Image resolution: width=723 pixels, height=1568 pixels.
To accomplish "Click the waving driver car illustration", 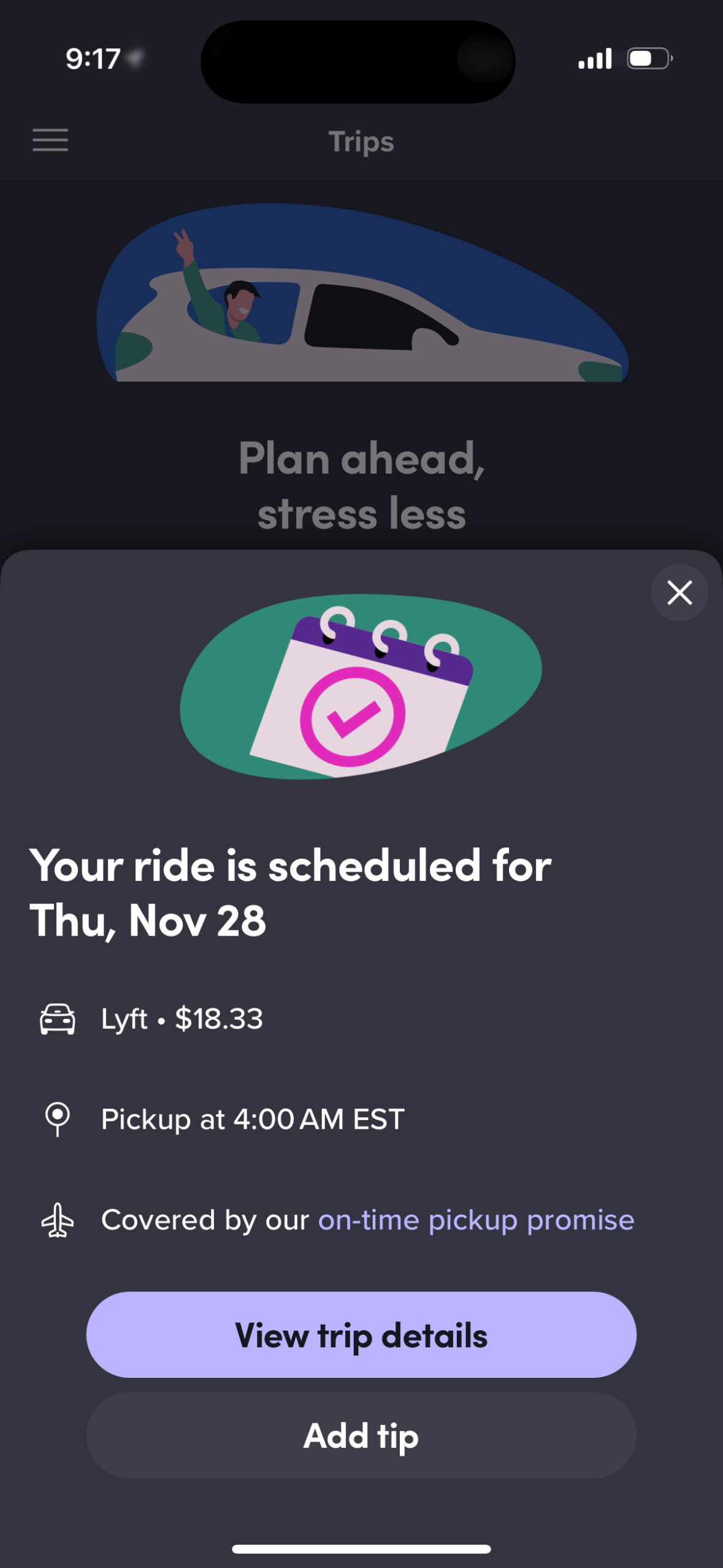I will (362, 294).
